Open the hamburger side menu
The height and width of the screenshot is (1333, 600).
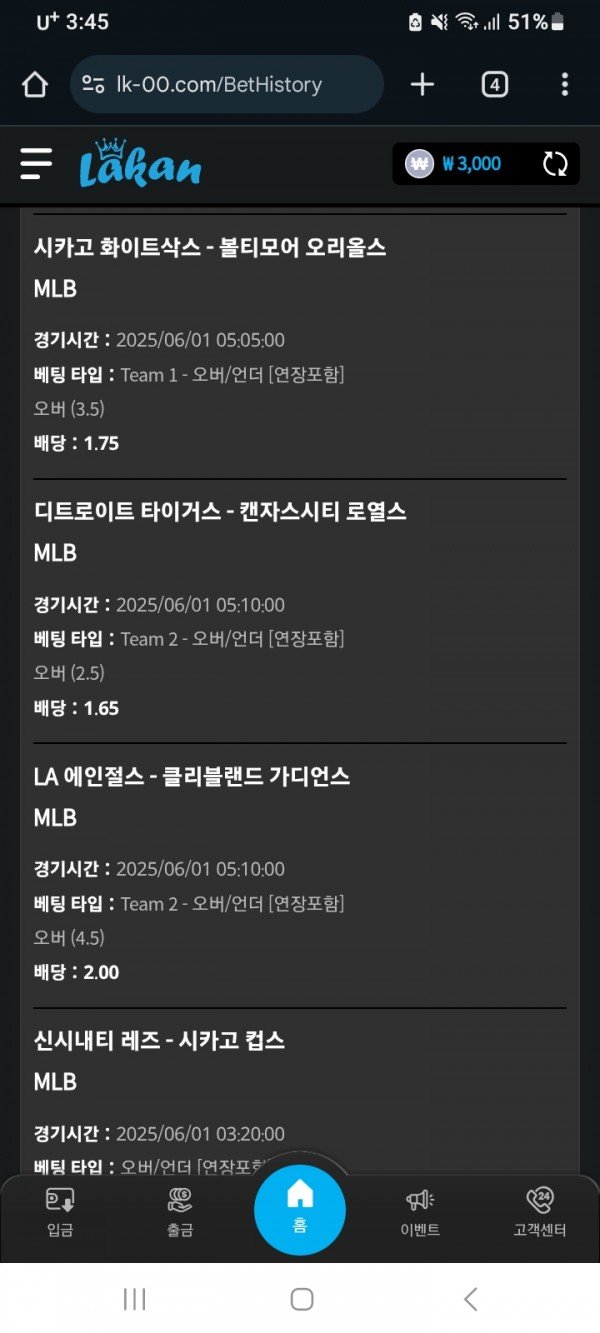coord(36,164)
